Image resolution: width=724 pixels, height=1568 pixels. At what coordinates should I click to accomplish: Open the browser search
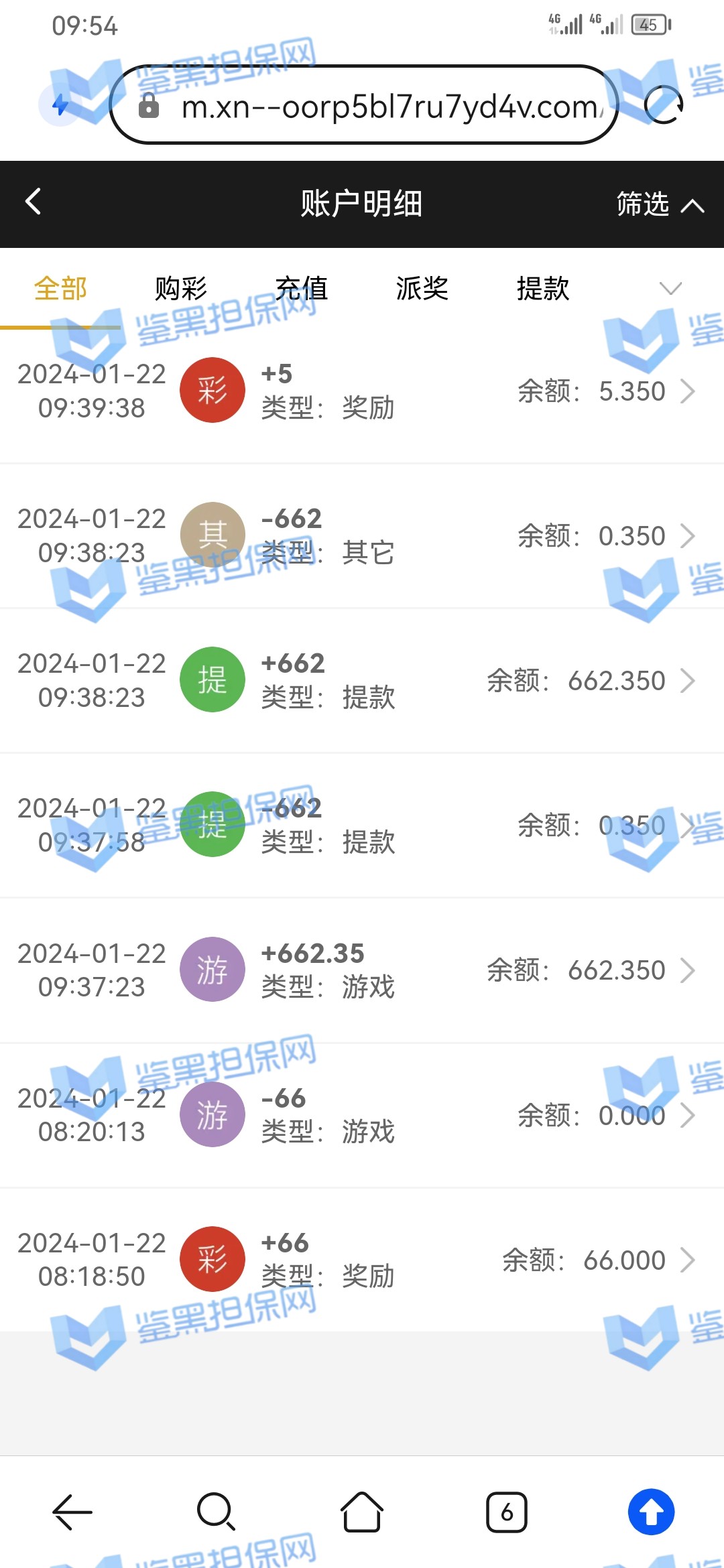[x=216, y=1512]
